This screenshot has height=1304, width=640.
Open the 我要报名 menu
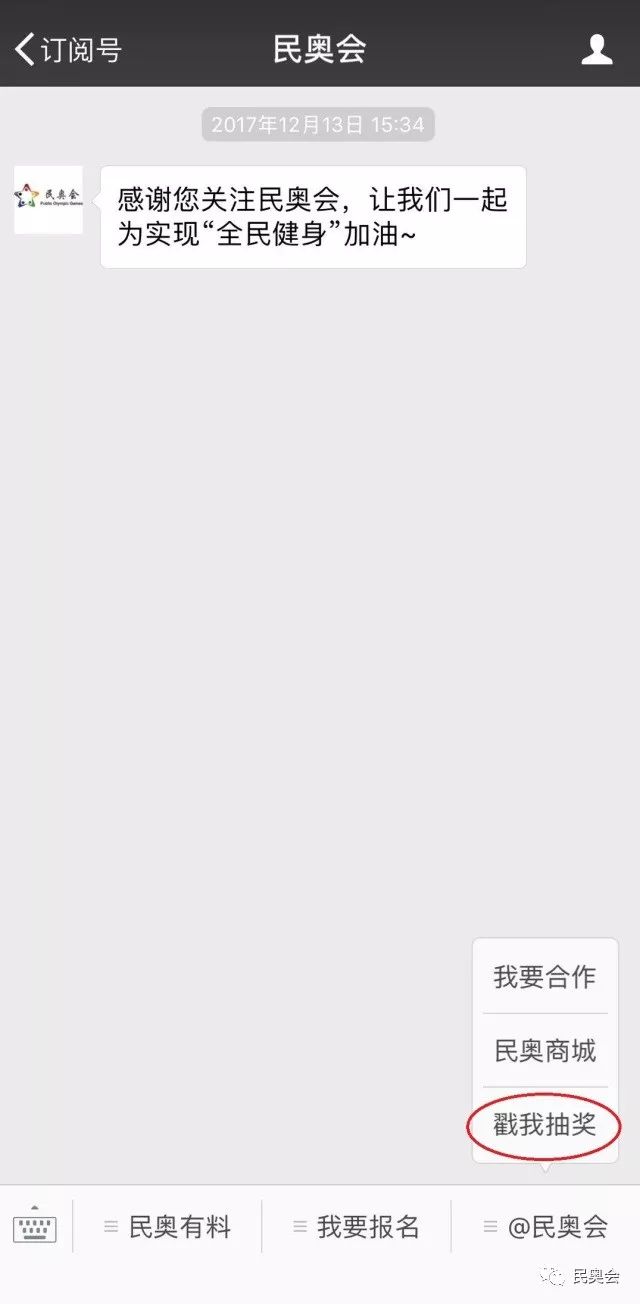point(356,1227)
